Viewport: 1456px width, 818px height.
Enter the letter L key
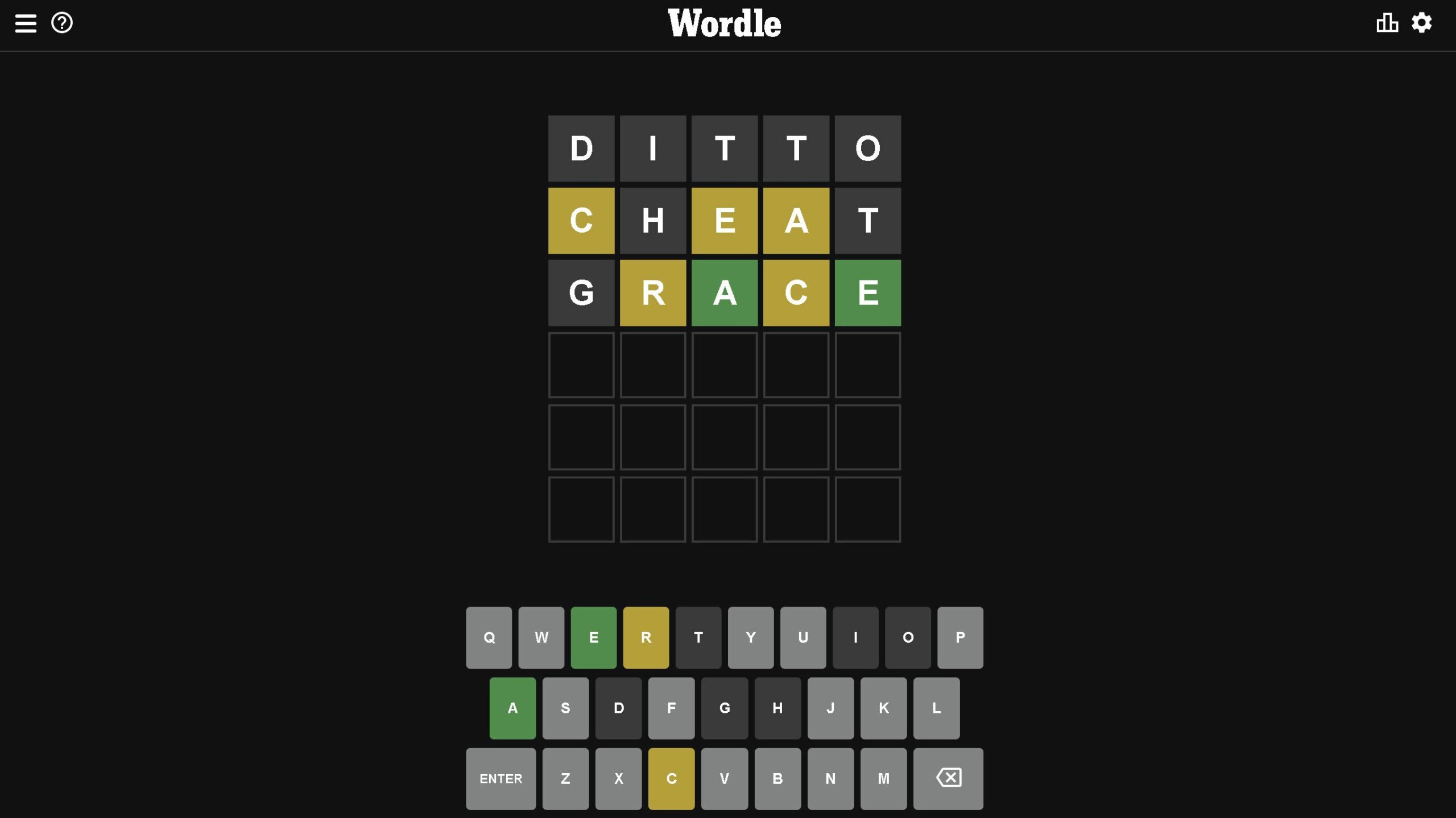point(936,708)
